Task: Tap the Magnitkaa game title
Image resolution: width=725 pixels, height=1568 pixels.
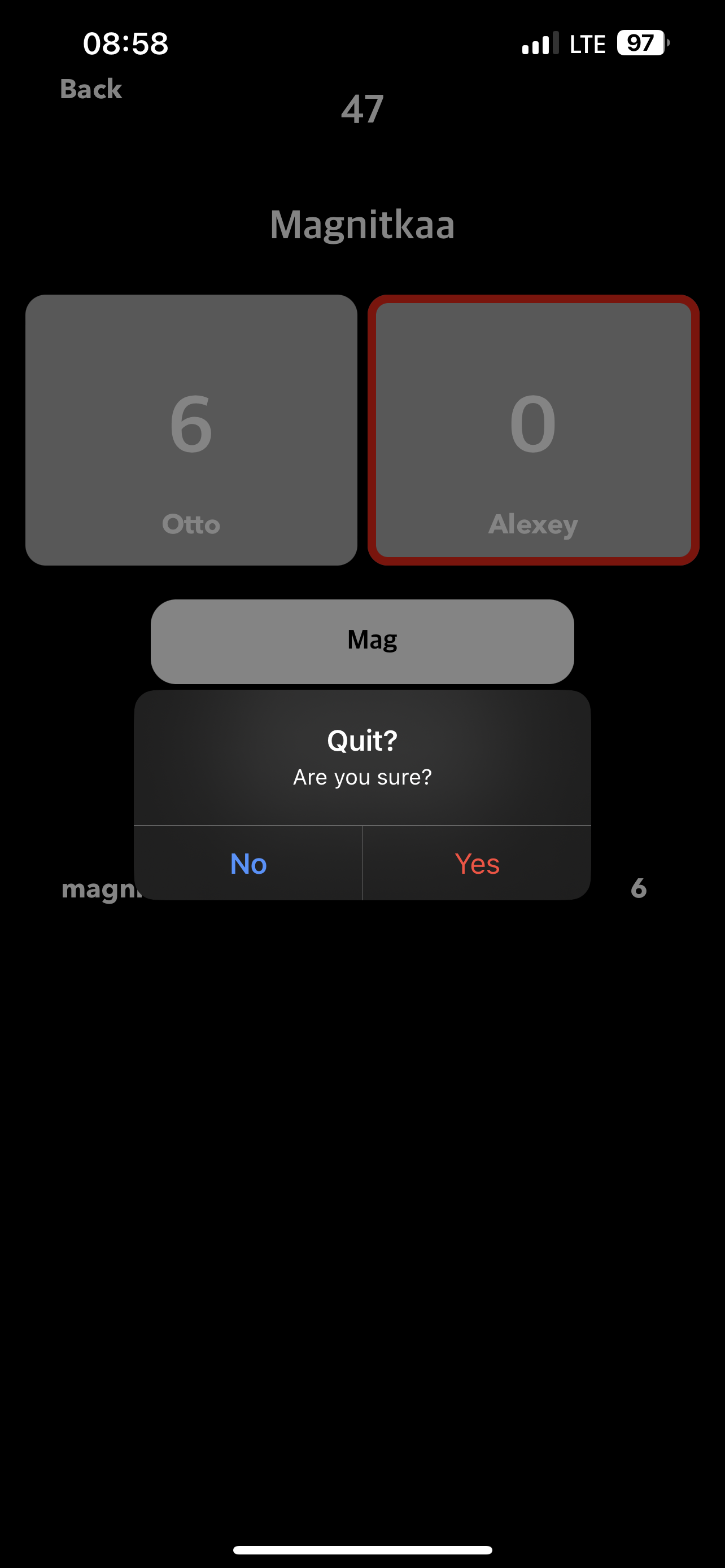Action: pyautogui.click(x=362, y=224)
